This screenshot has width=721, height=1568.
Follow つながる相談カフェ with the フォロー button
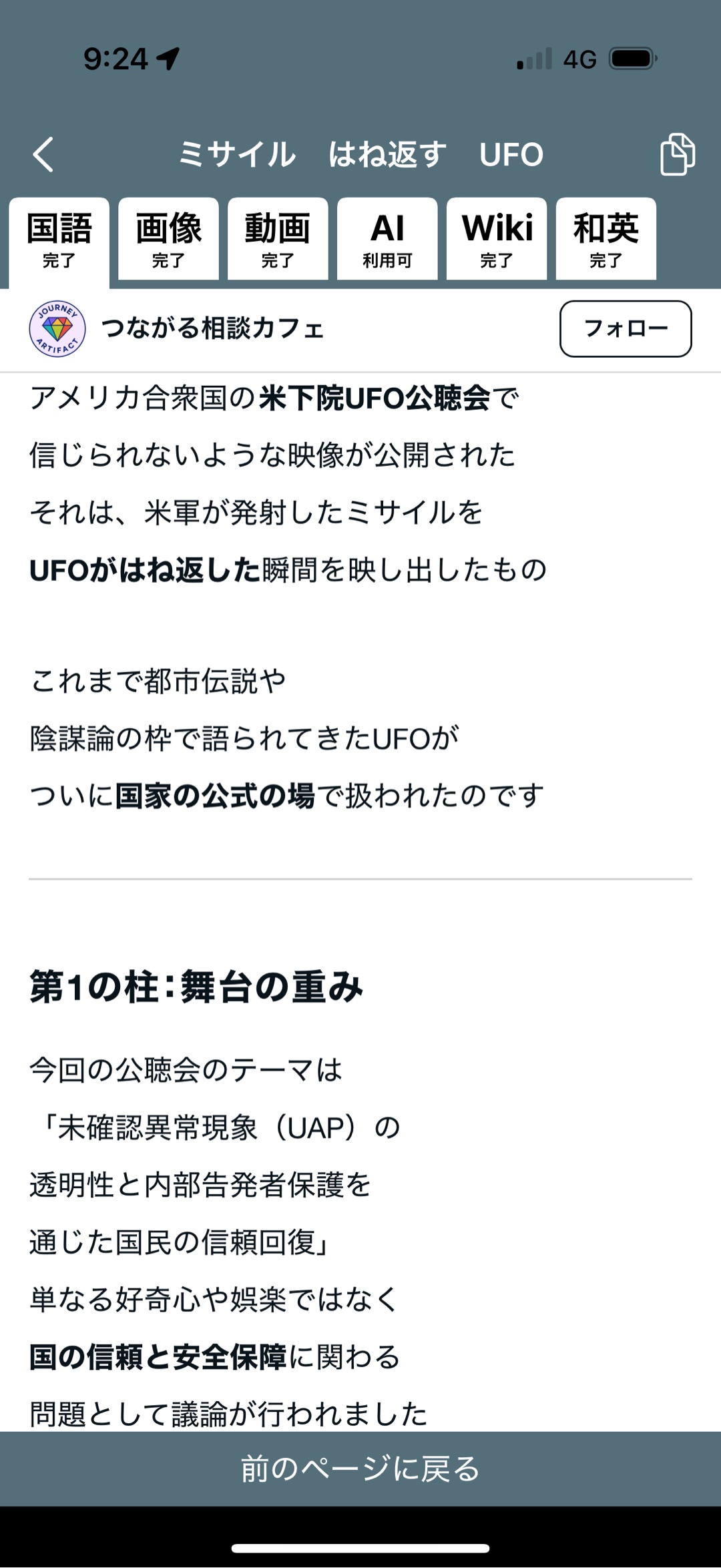626,328
